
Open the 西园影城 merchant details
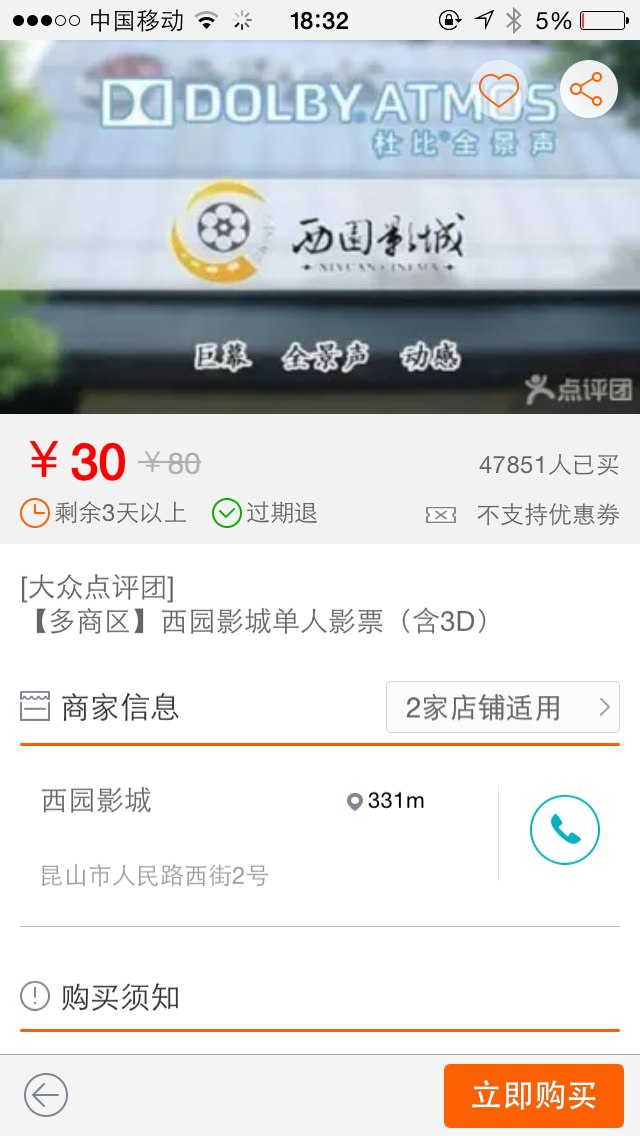pyautogui.click(x=259, y=835)
